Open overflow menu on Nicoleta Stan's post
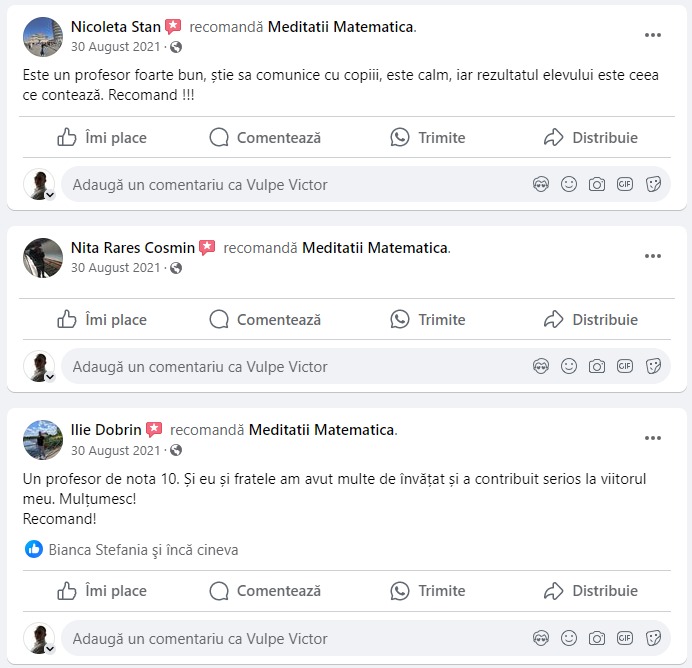The height and width of the screenshot is (668, 692). click(653, 35)
